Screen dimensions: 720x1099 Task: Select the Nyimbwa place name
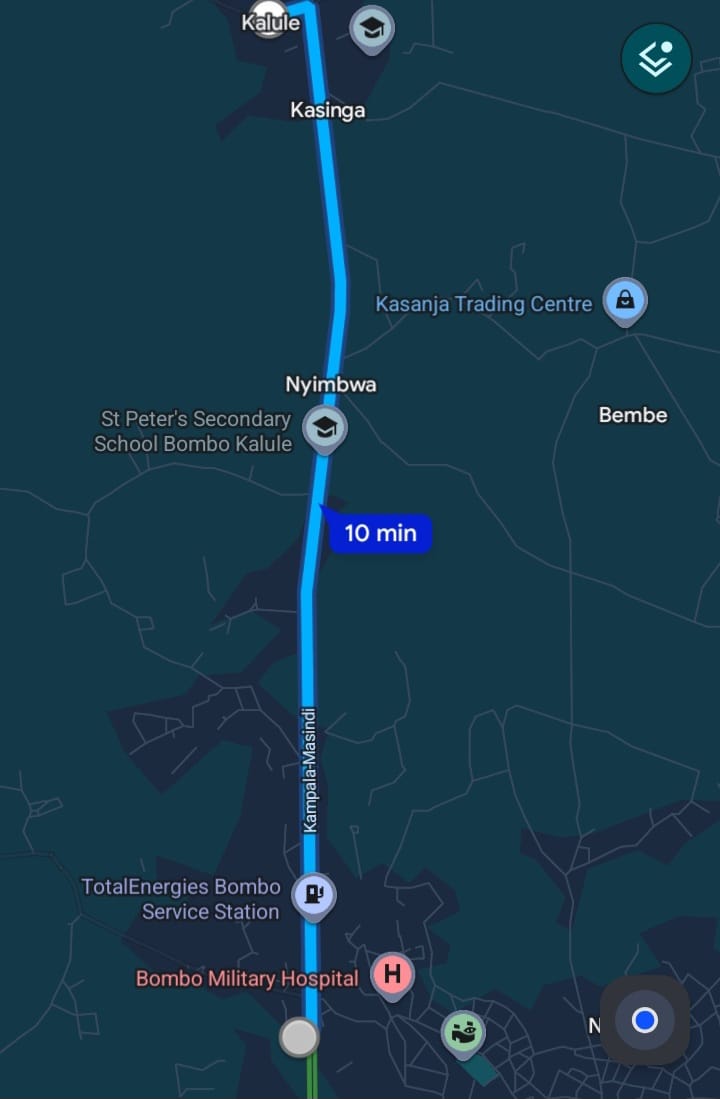pyautogui.click(x=330, y=383)
